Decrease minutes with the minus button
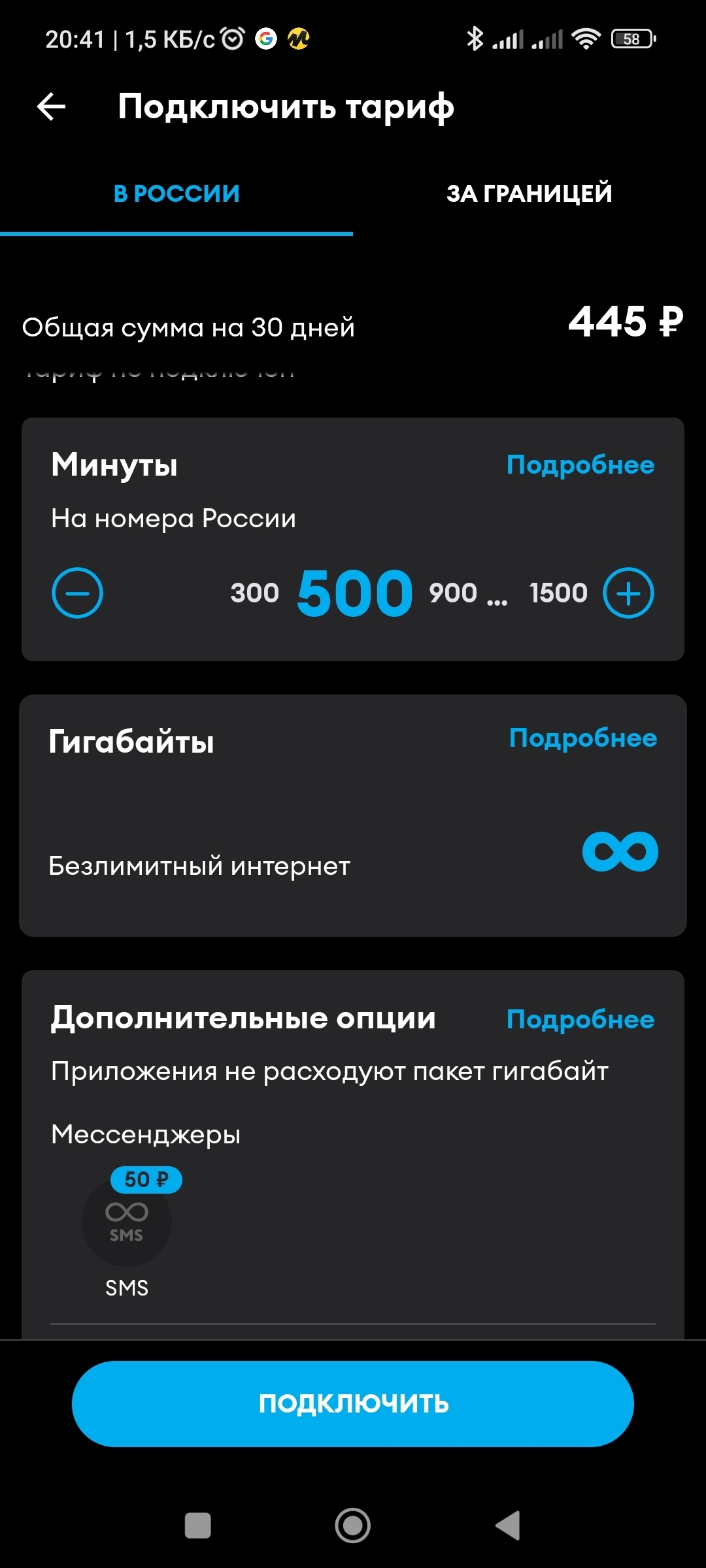This screenshot has width=706, height=1568. tap(77, 593)
